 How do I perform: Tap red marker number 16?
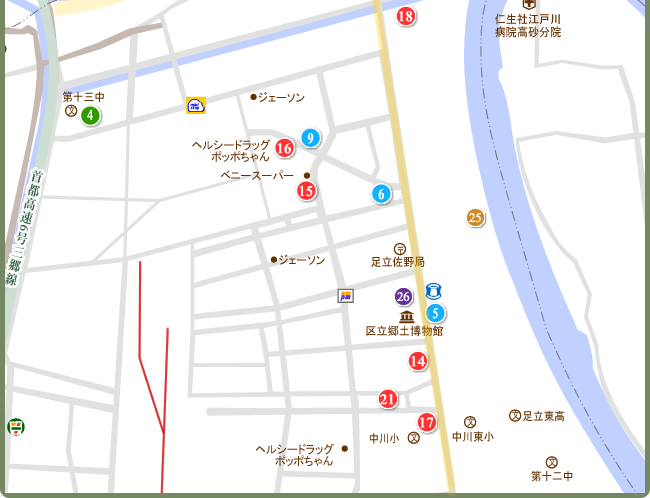click(284, 148)
